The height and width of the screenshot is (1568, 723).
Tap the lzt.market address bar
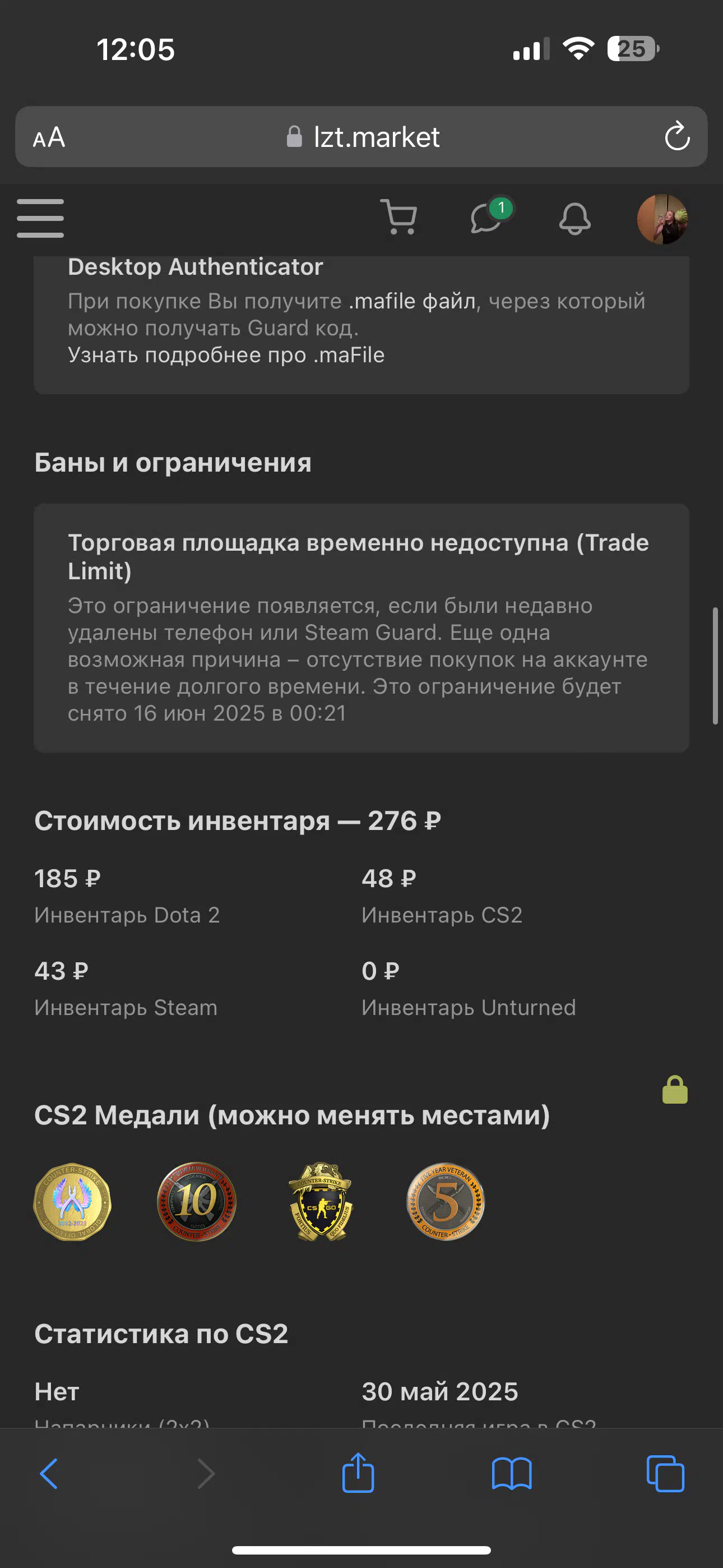[361, 137]
